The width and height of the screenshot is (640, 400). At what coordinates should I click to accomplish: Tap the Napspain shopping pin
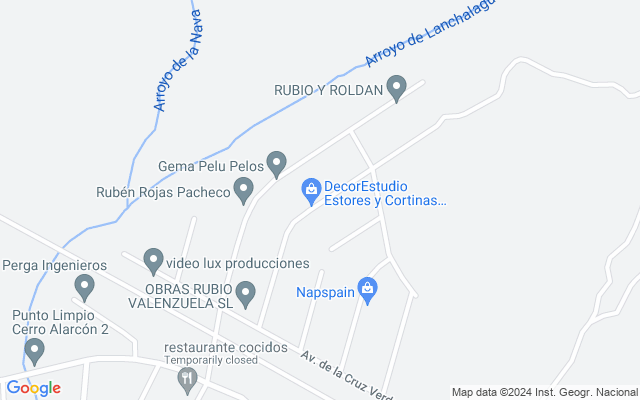(x=367, y=291)
